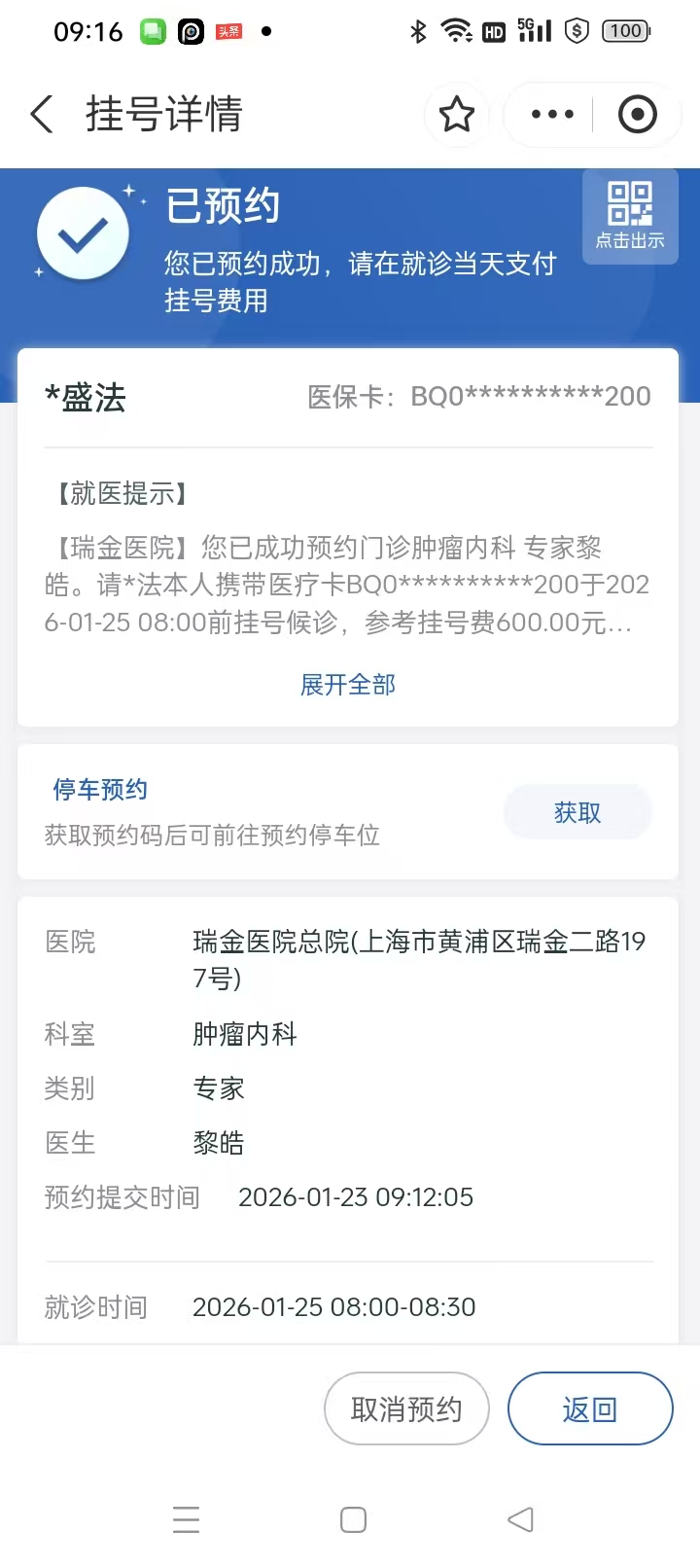Viewport: 700px width, 1568px height.
Task: Tap 获取 to get parking reservation code
Action: 577,812
